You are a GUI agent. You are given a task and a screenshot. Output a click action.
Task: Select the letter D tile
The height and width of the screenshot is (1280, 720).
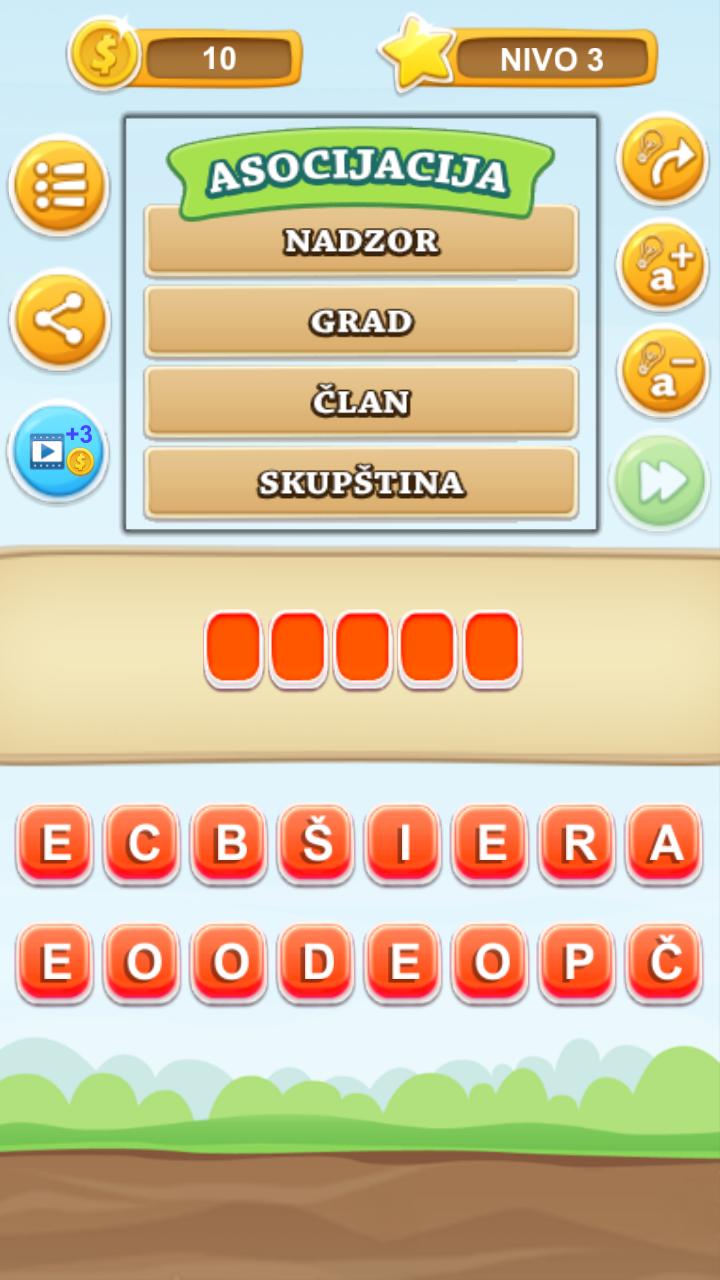click(x=317, y=963)
